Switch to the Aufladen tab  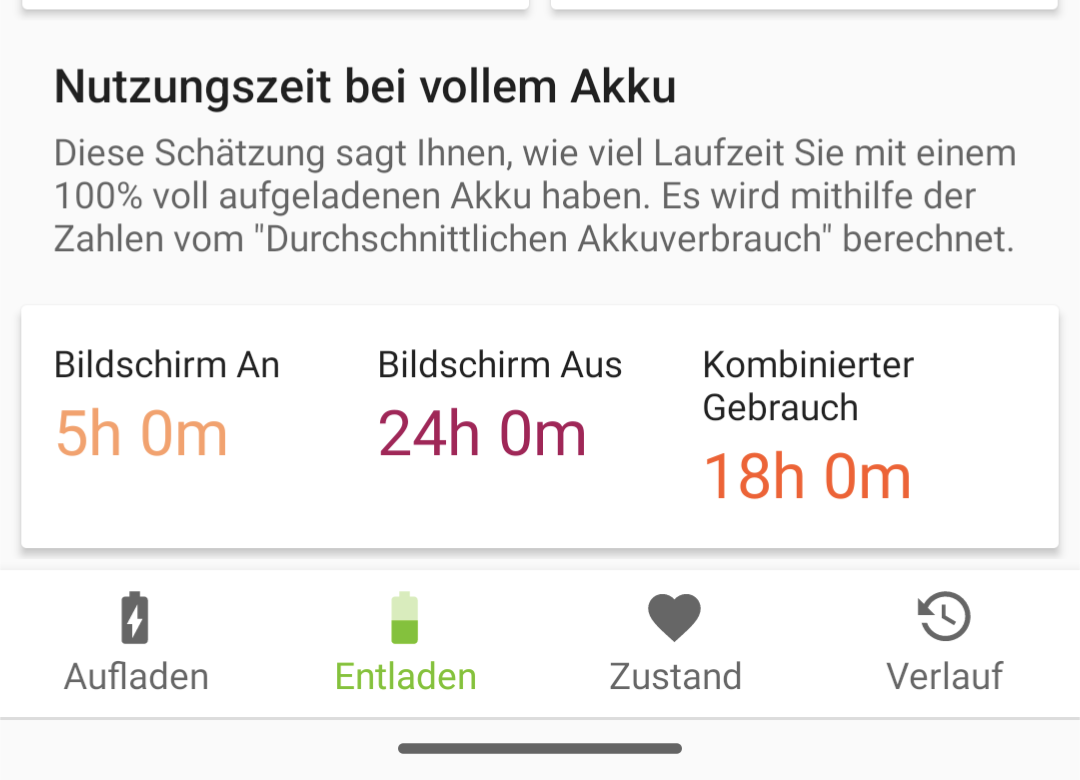136,643
